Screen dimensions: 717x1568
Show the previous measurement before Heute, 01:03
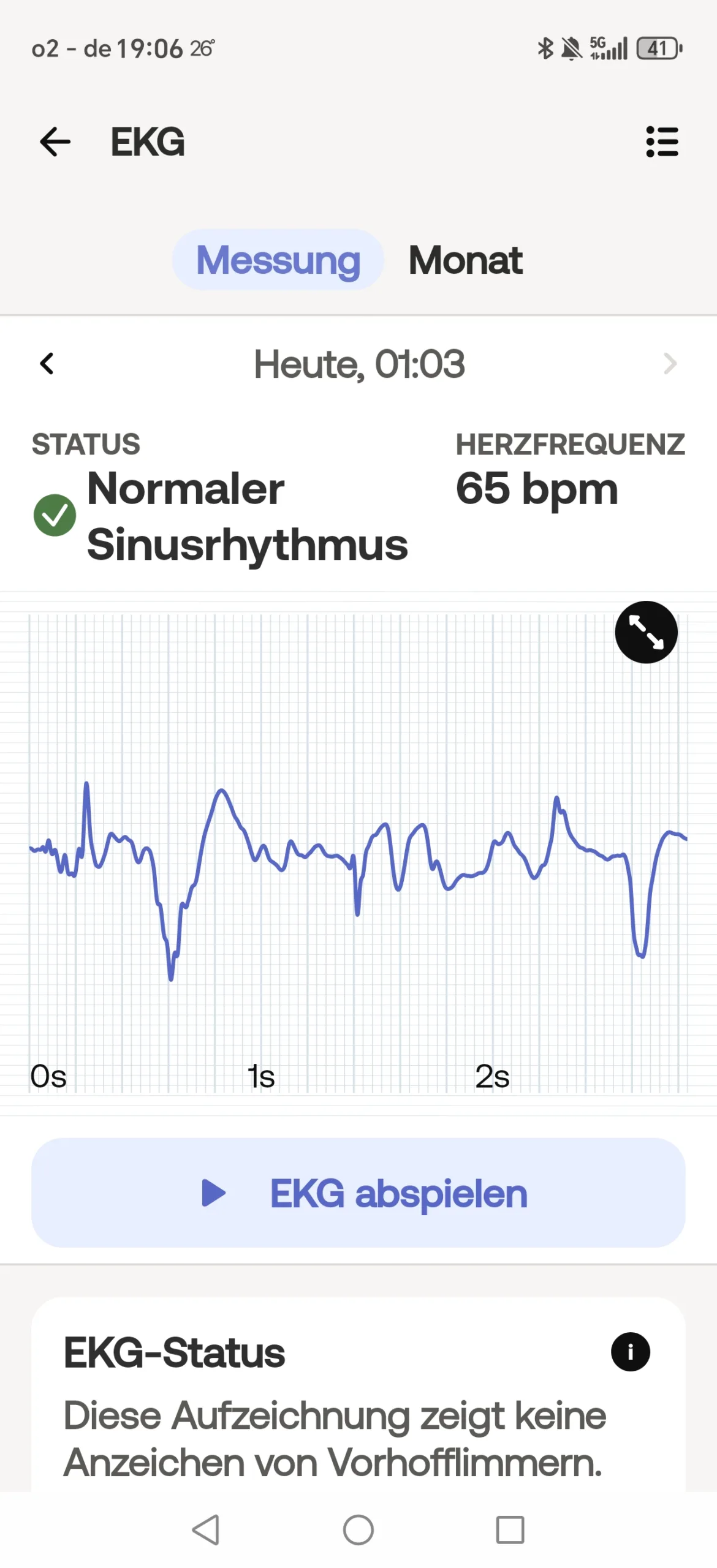pyautogui.click(x=47, y=364)
